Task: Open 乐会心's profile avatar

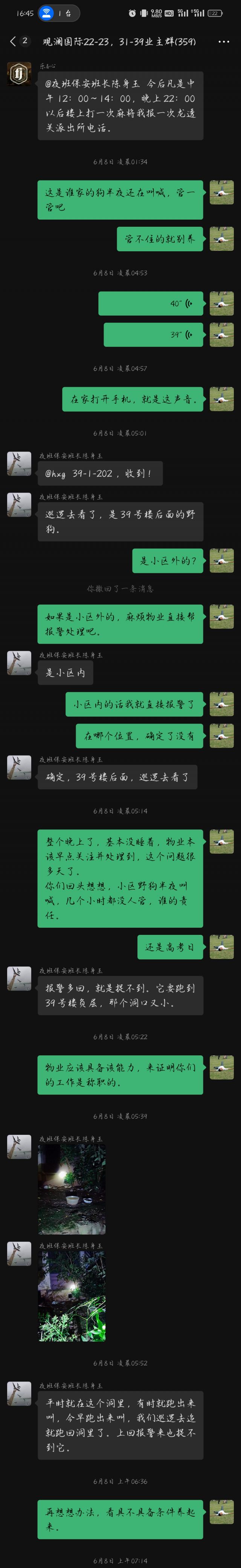Action: click(x=19, y=74)
